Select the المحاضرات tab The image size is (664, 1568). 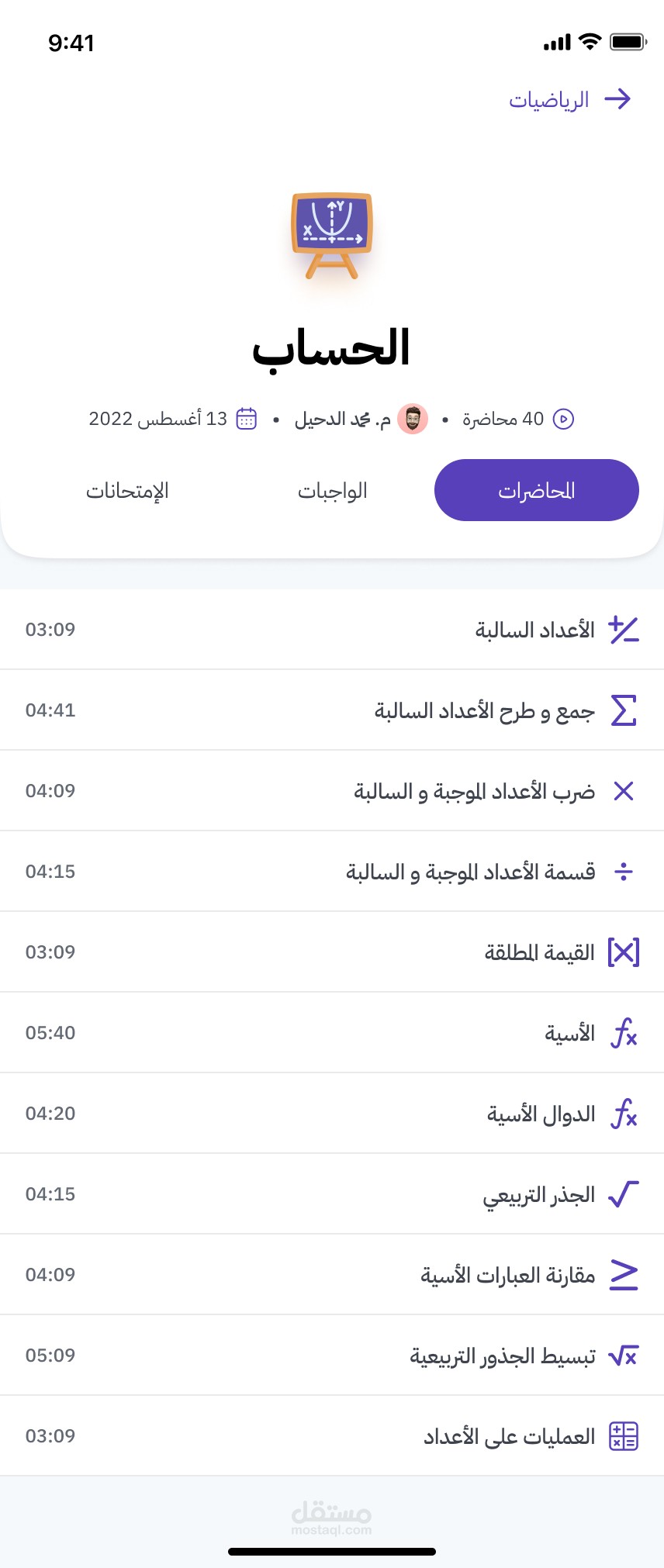[x=536, y=491]
